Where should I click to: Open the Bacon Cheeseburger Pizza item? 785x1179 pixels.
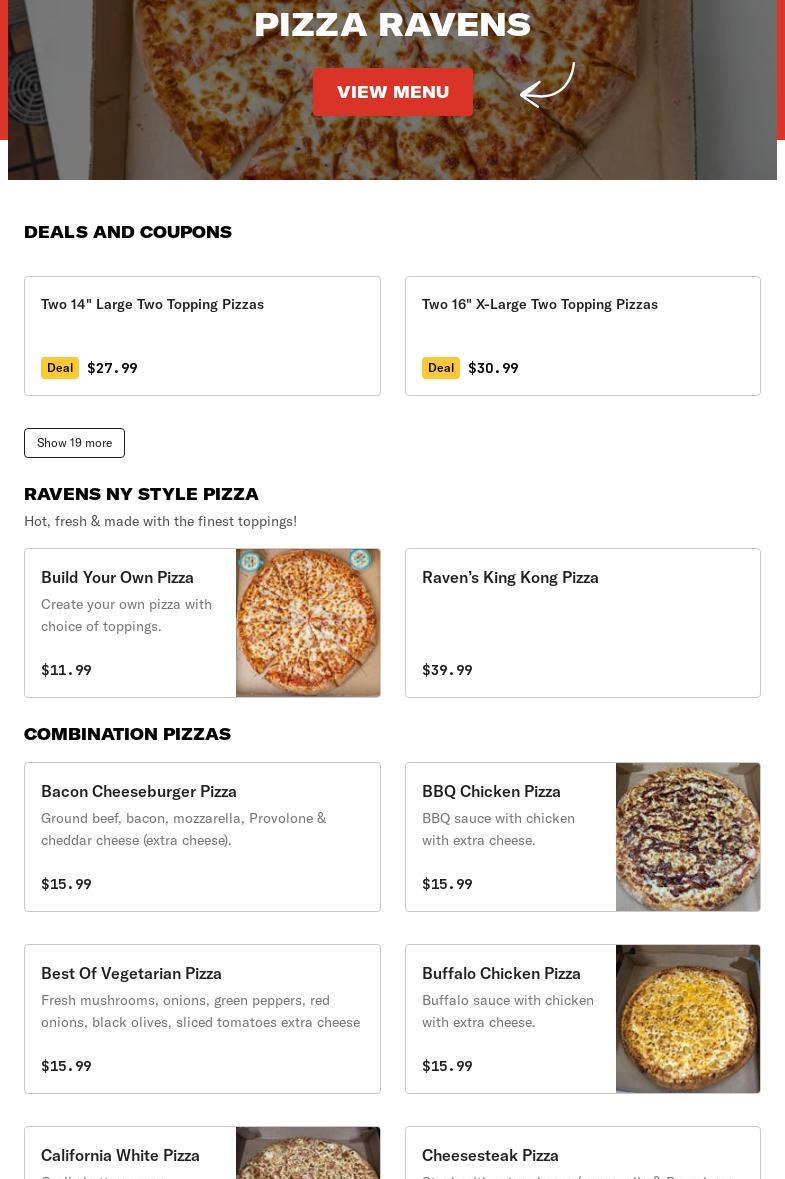pyautogui.click(x=202, y=836)
